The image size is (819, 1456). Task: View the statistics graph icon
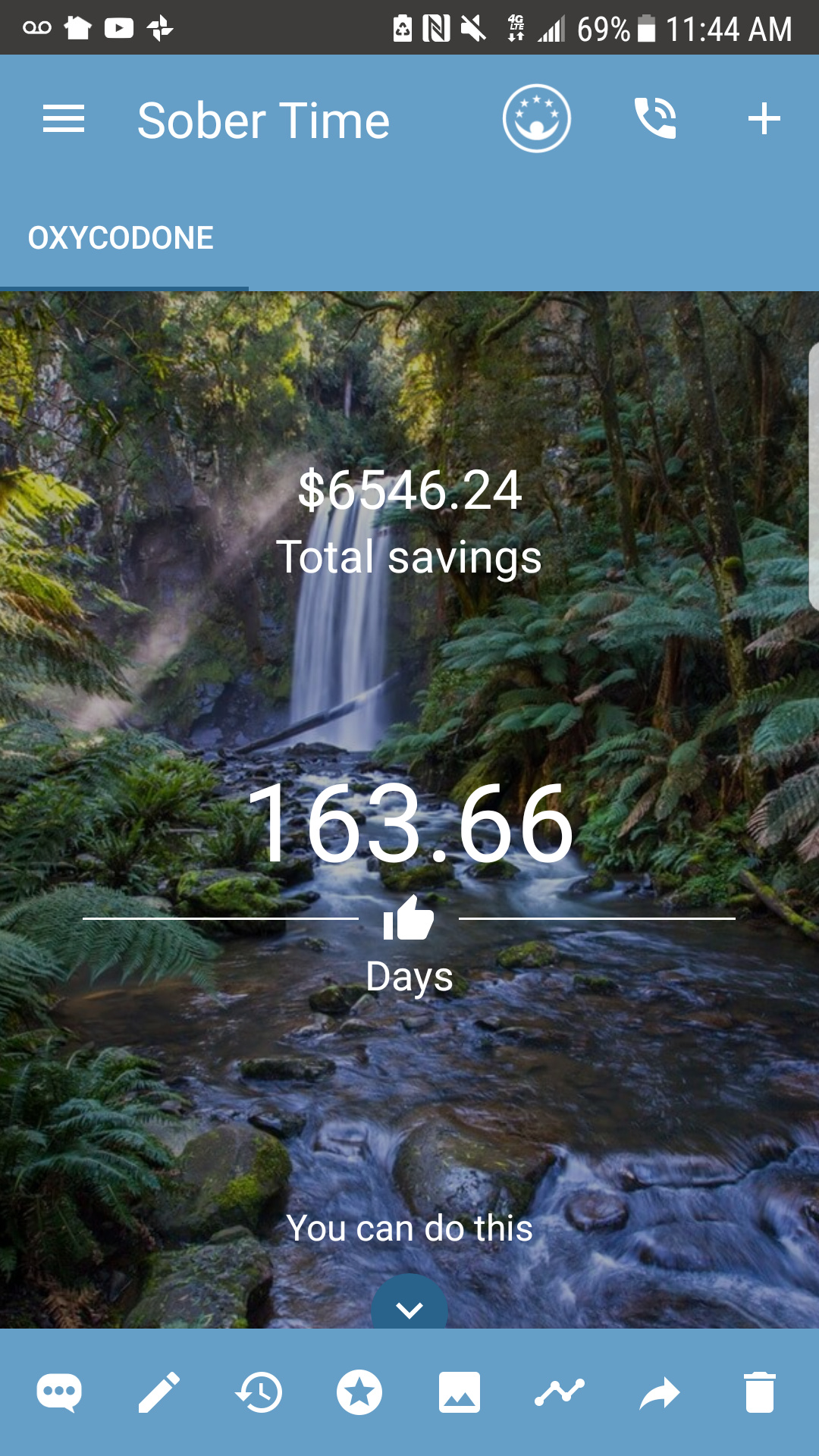(x=560, y=1392)
